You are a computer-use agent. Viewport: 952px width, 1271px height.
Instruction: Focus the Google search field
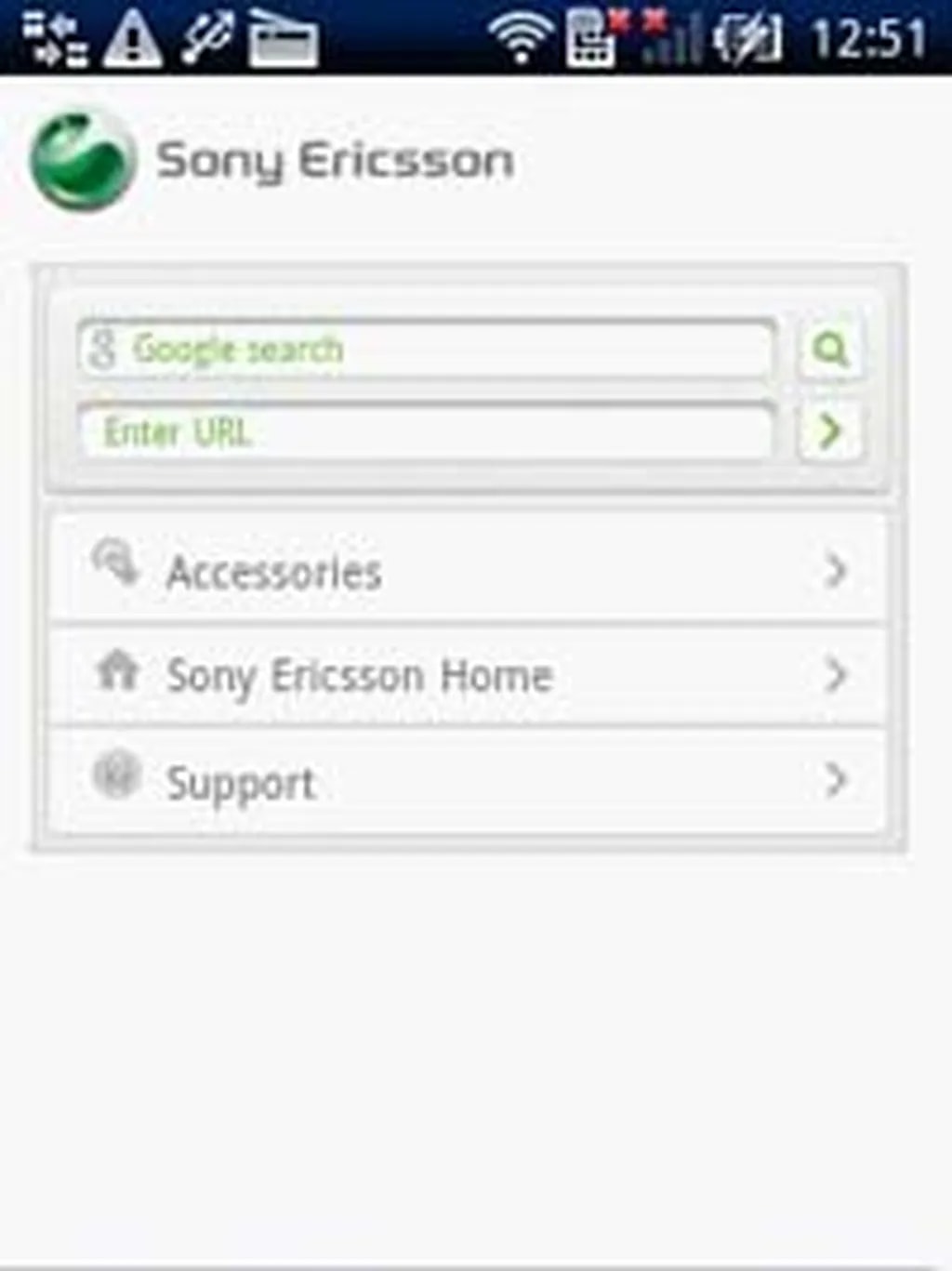428,350
